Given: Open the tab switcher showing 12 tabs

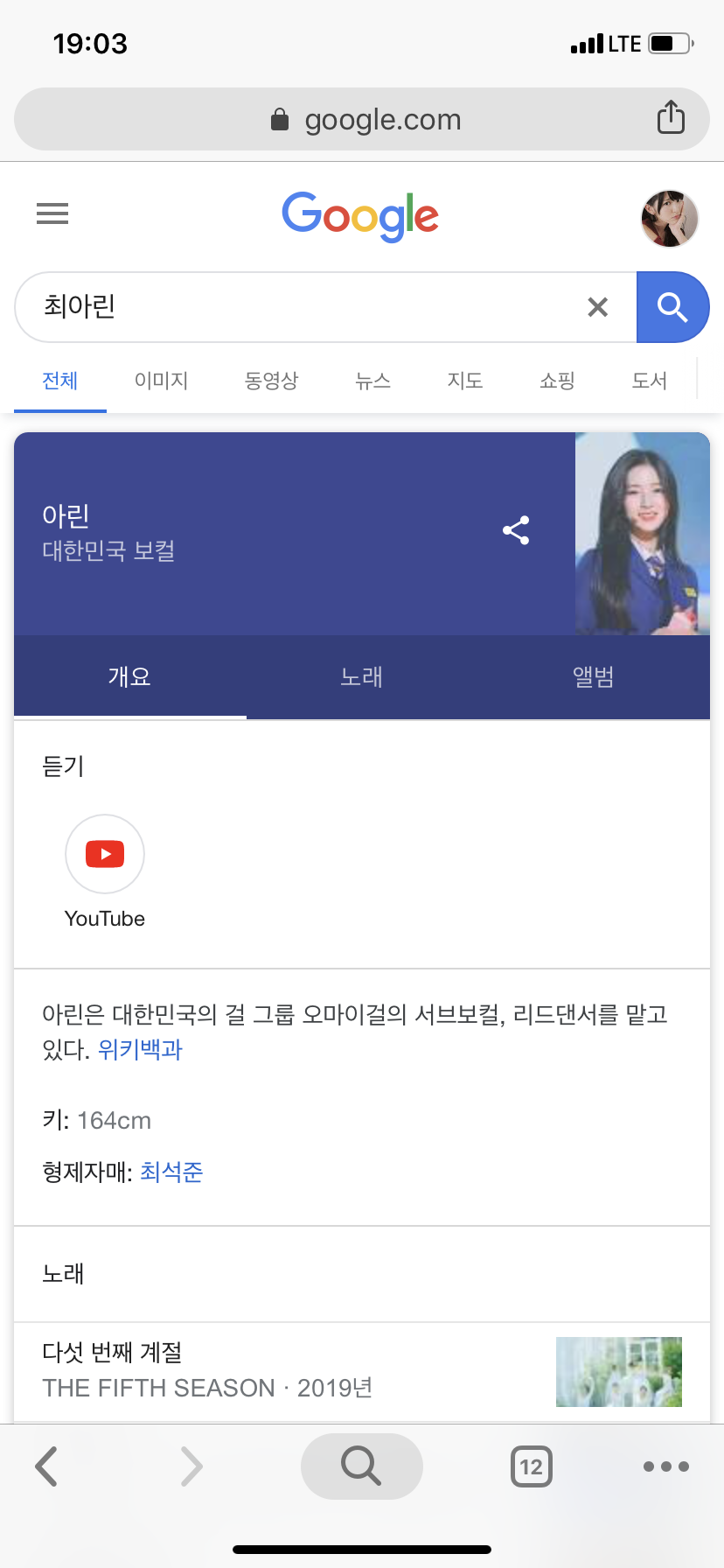Looking at the screenshot, I should point(531,1466).
